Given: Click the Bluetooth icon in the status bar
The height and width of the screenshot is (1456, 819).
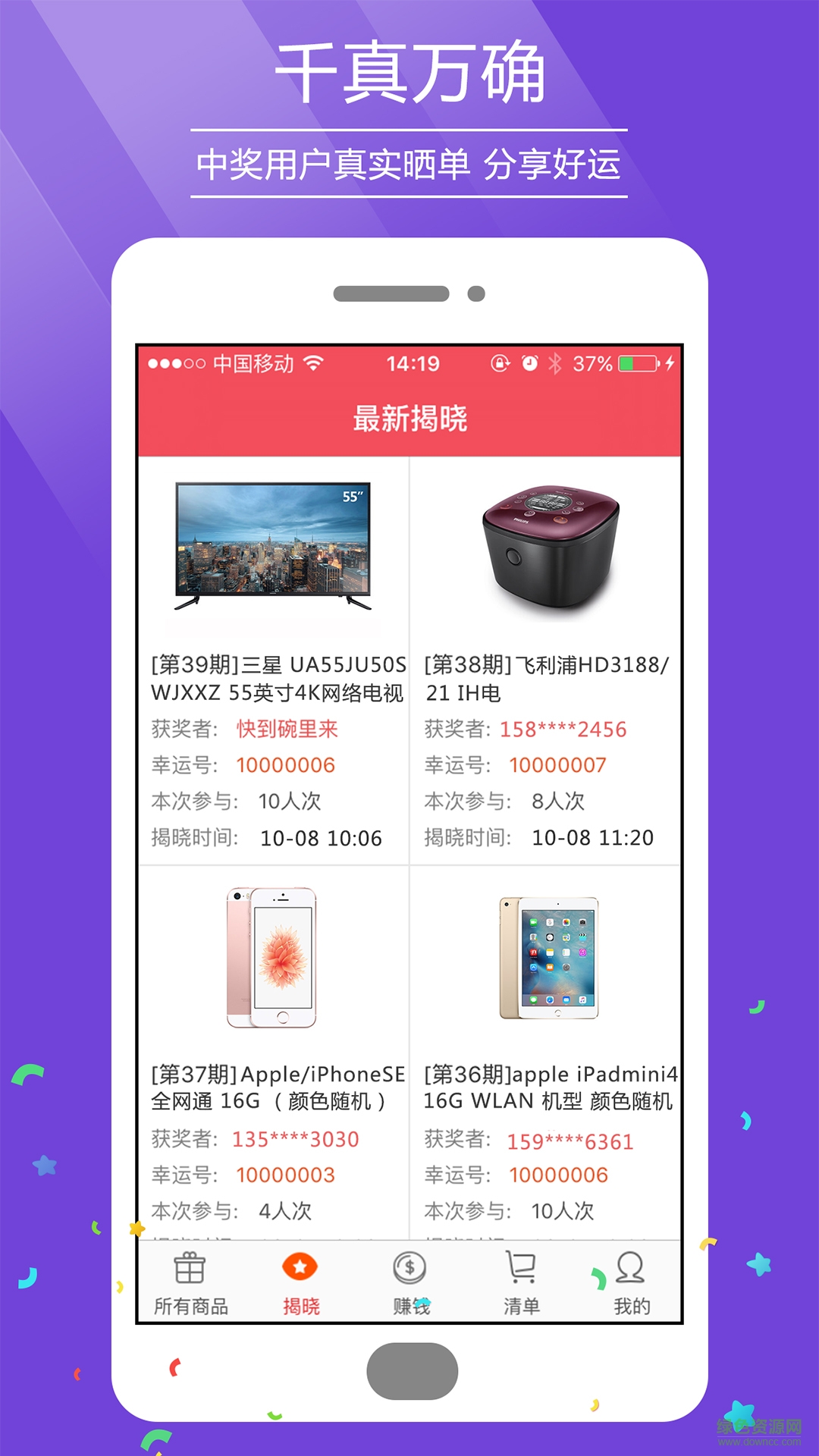Looking at the screenshot, I should point(556,363).
